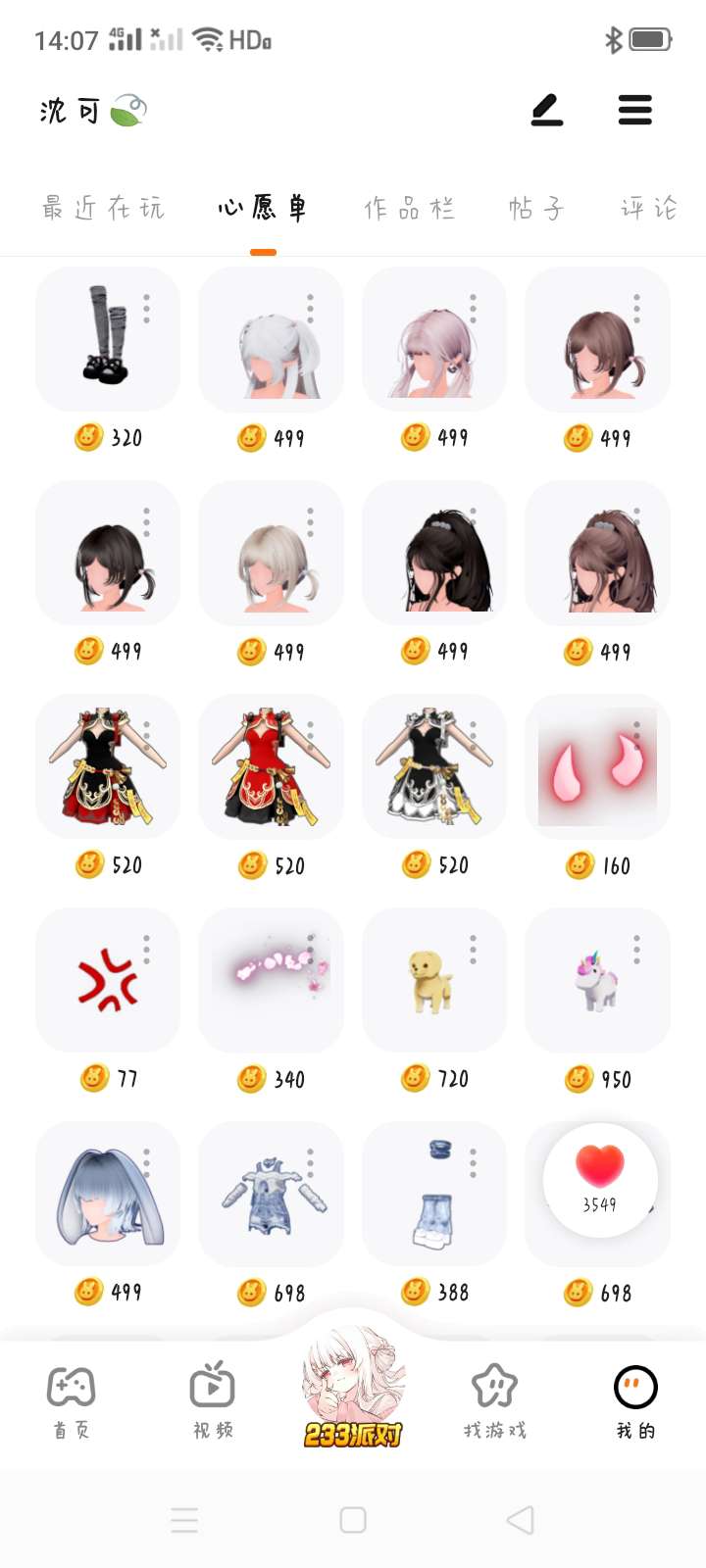Open options for the striped socks item
Screen dimensions: 706x1568
point(147,309)
